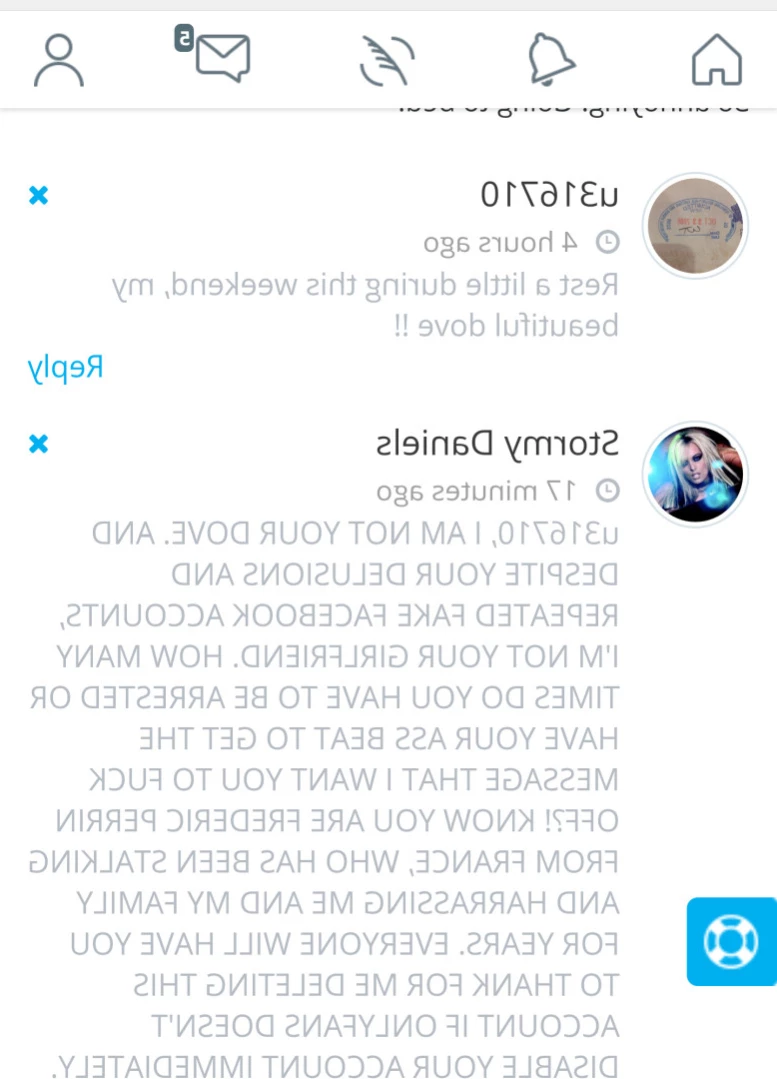Open u316710's profile avatar
This screenshot has width=777, height=1079.
(694, 225)
